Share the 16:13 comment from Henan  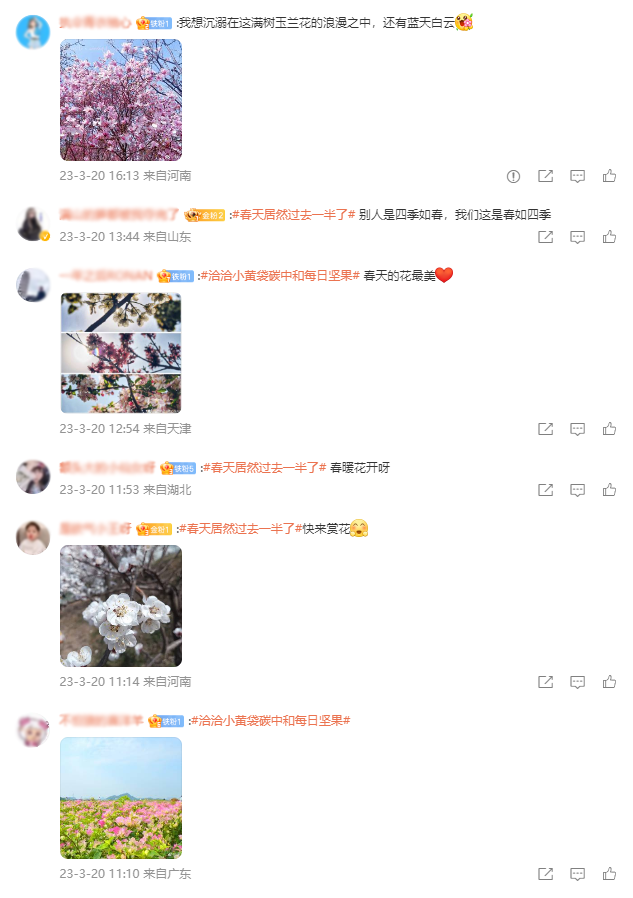coord(545,176)
